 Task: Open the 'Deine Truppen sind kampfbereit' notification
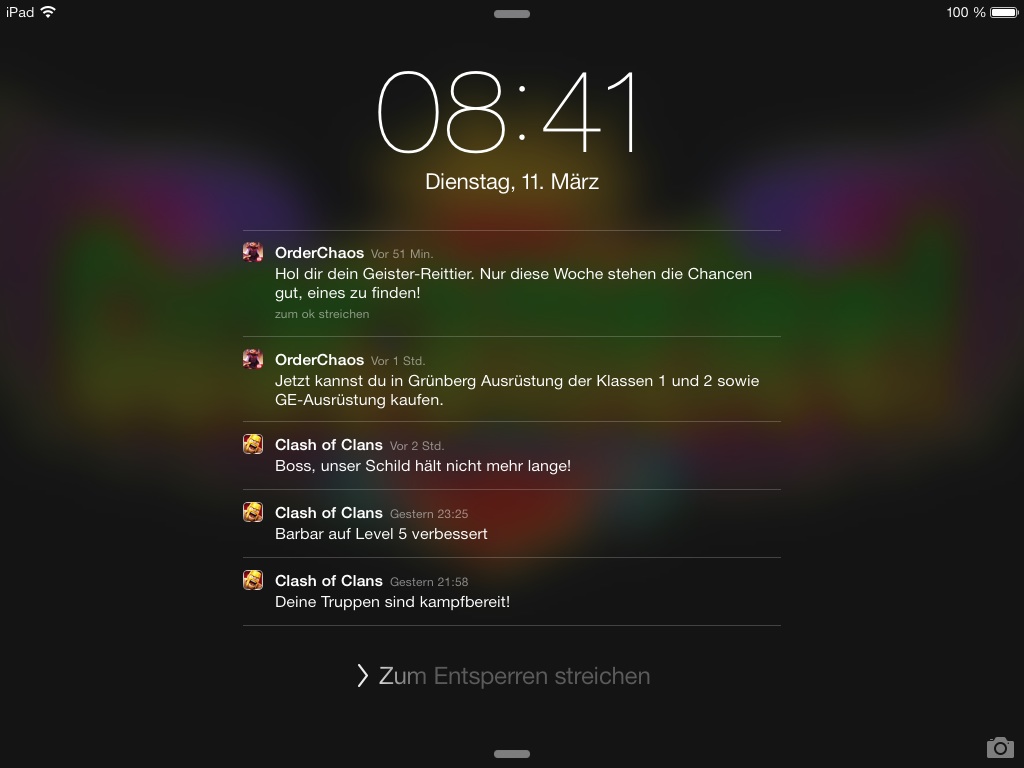511,592
